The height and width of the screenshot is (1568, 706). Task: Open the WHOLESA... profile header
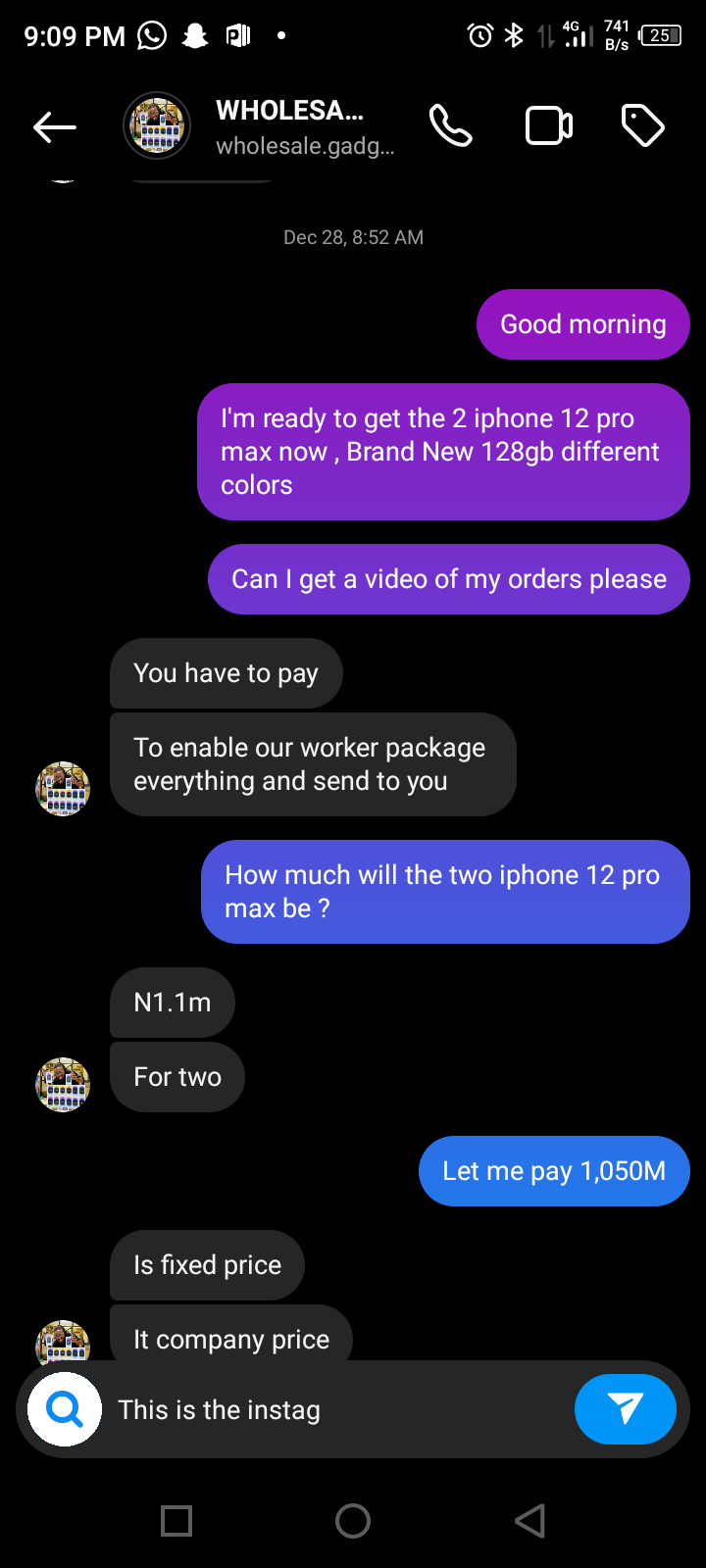[289, 126]
